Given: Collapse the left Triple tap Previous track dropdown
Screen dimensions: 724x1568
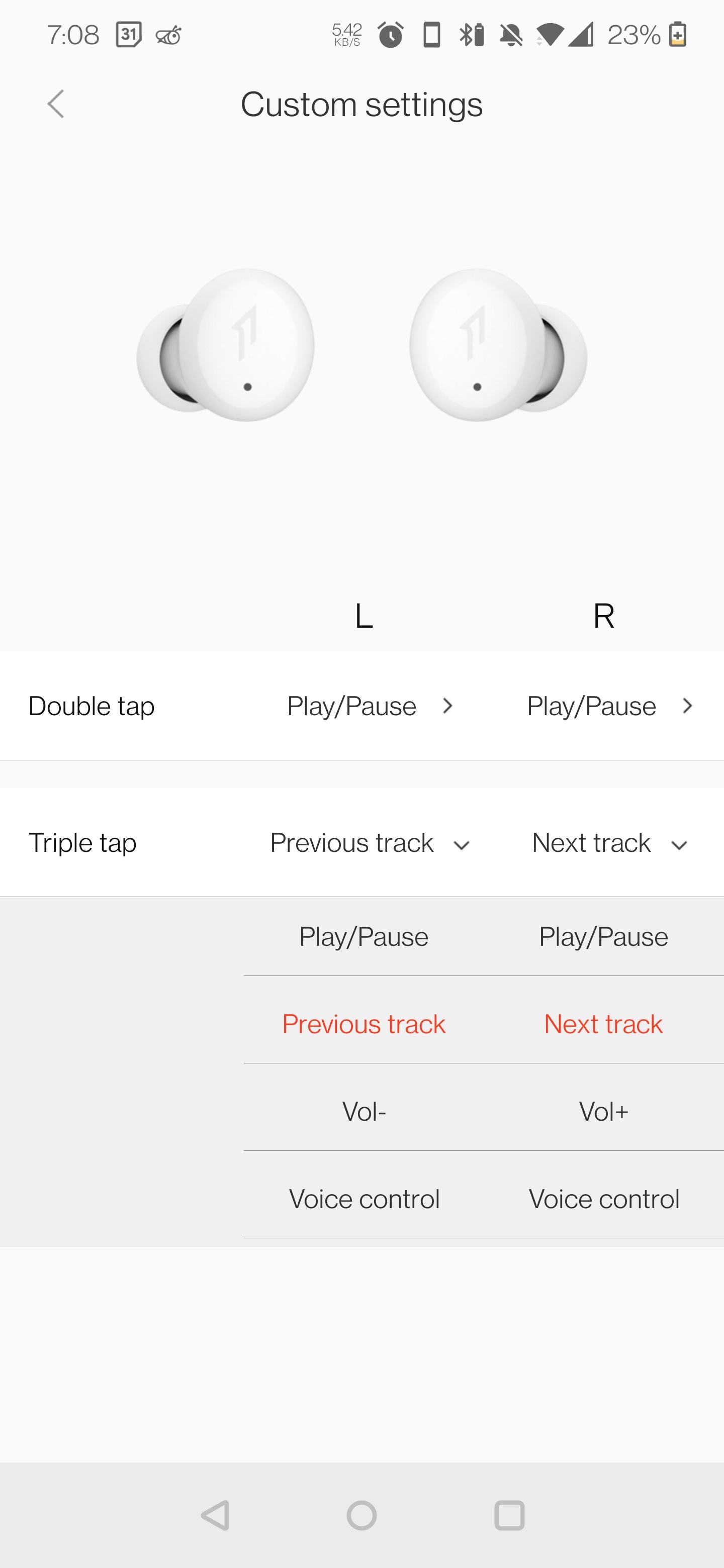Looking at the screenshot, I should click(x=370, y=843).
